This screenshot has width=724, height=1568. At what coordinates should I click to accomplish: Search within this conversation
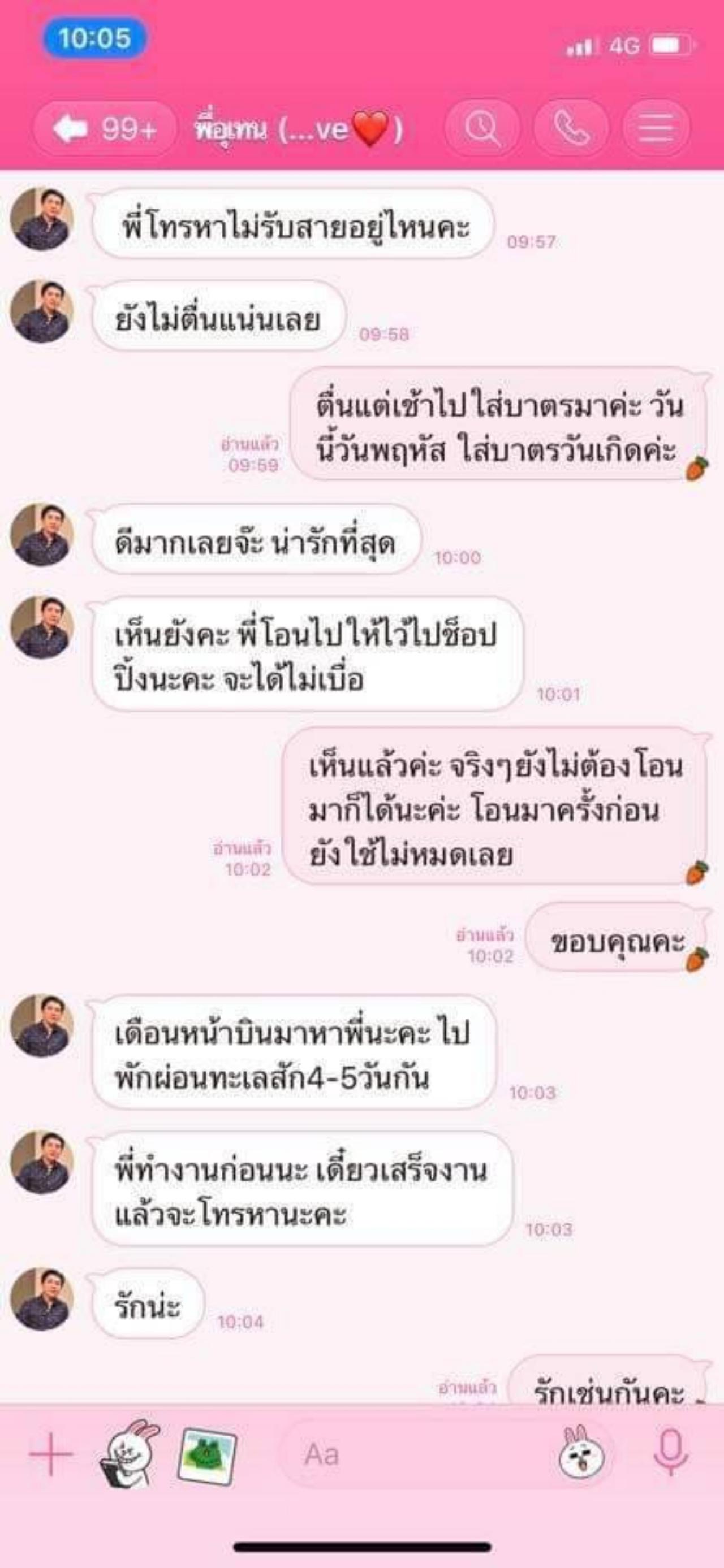tap(482, 129)
